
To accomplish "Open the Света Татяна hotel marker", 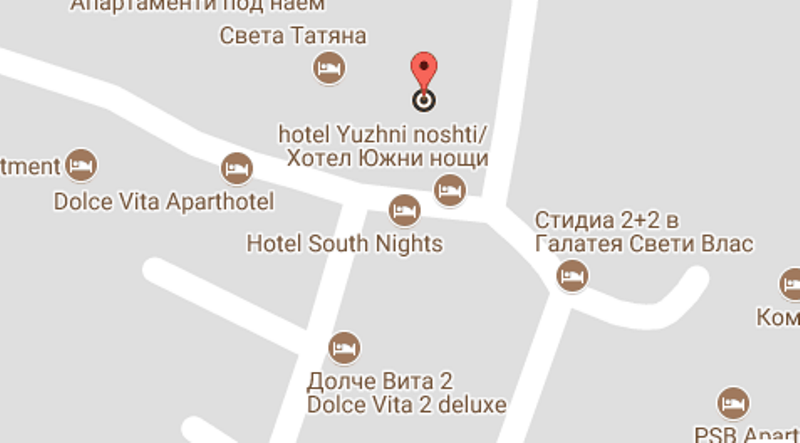I will [328, 69].
